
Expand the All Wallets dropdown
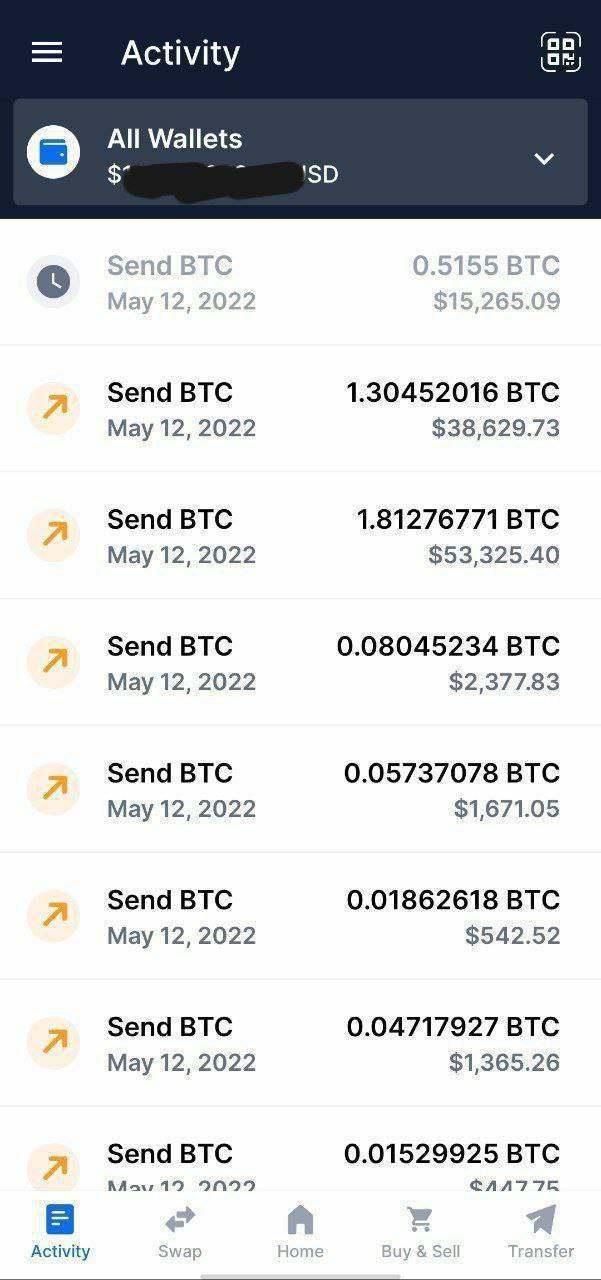pyautogui.click(x=544, y=159)
